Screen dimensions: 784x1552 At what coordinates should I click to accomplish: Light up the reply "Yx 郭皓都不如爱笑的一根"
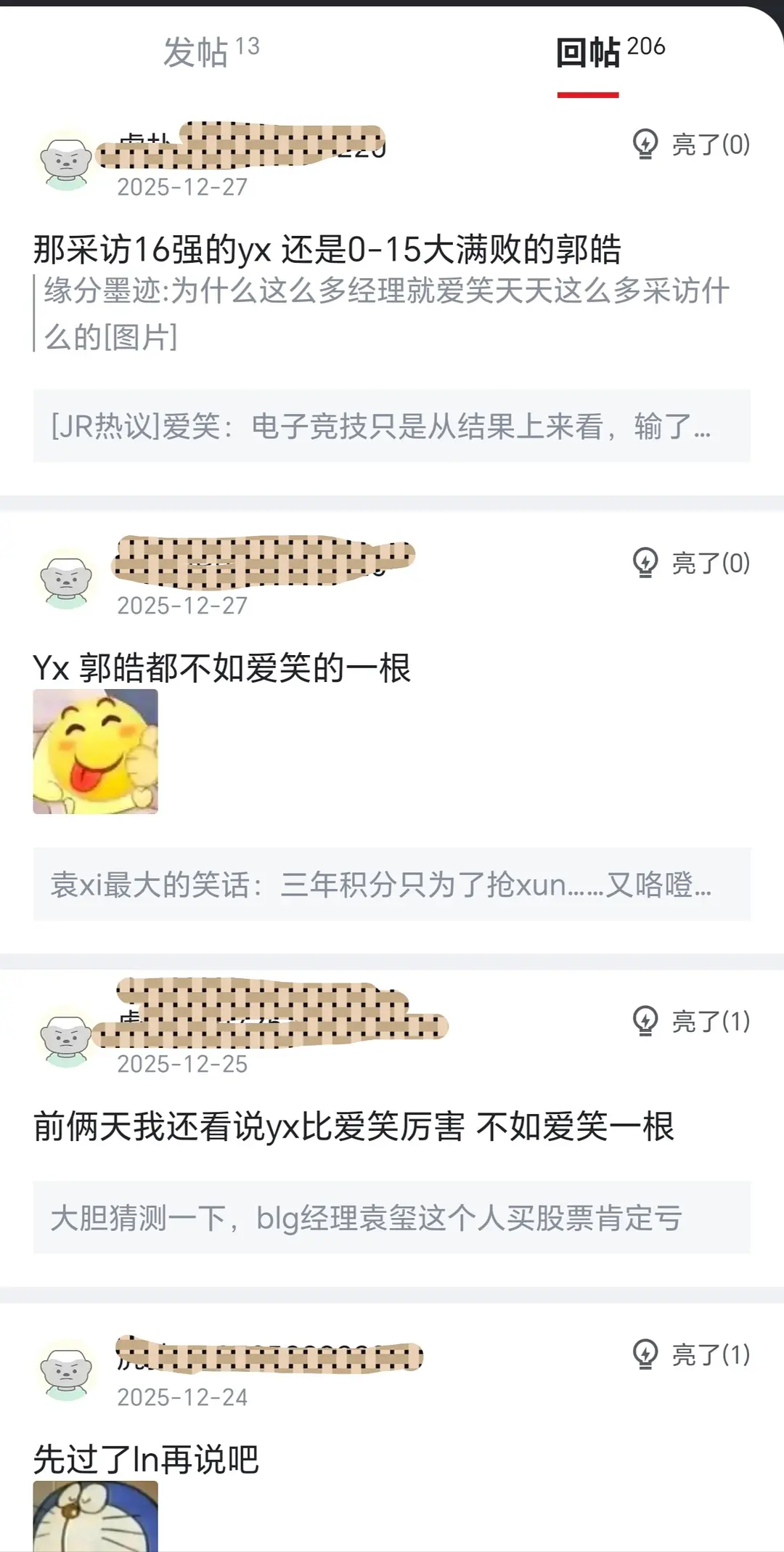click(690, 563)
